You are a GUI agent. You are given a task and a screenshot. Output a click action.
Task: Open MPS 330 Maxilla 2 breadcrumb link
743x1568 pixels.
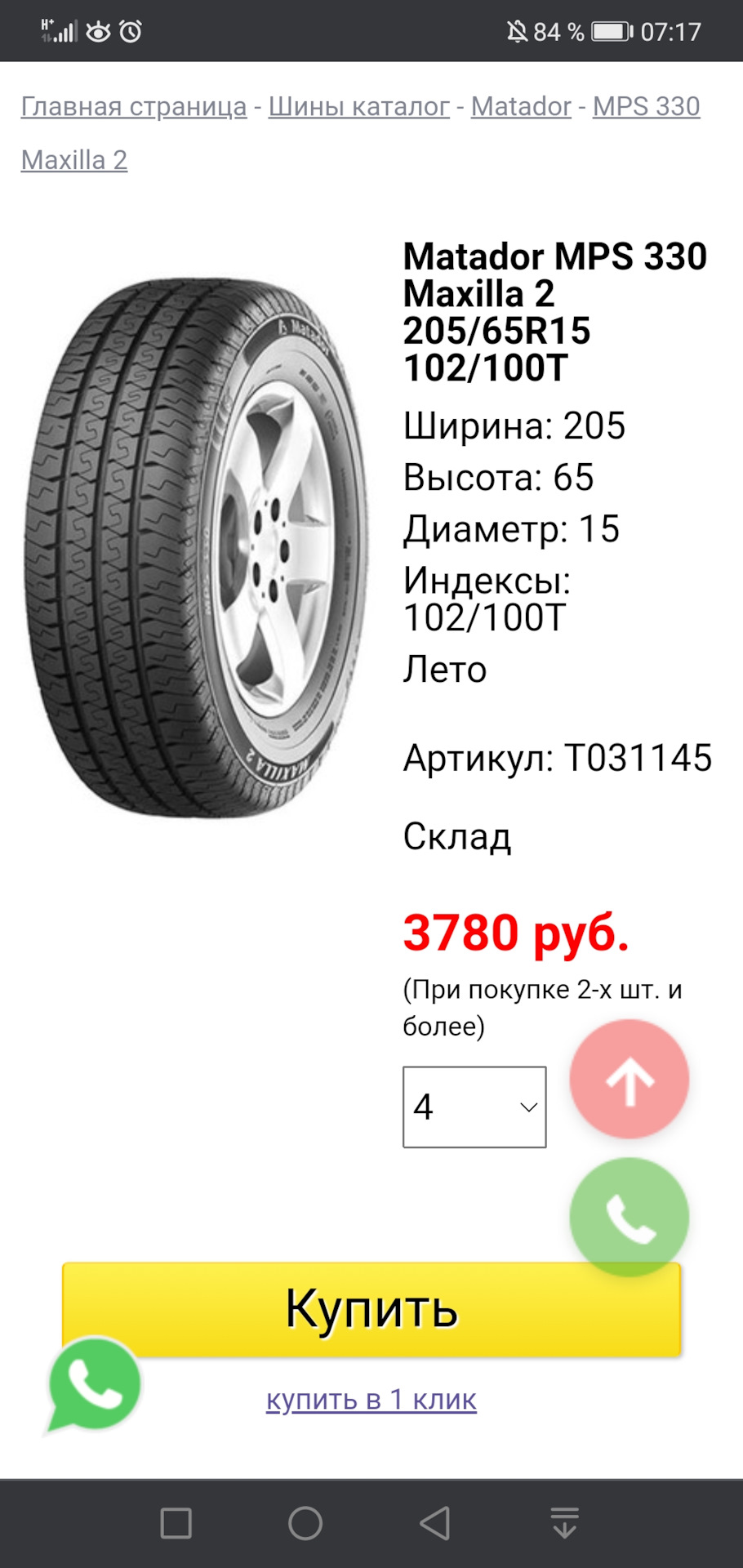pyautogui.click(x=646, y=106)
